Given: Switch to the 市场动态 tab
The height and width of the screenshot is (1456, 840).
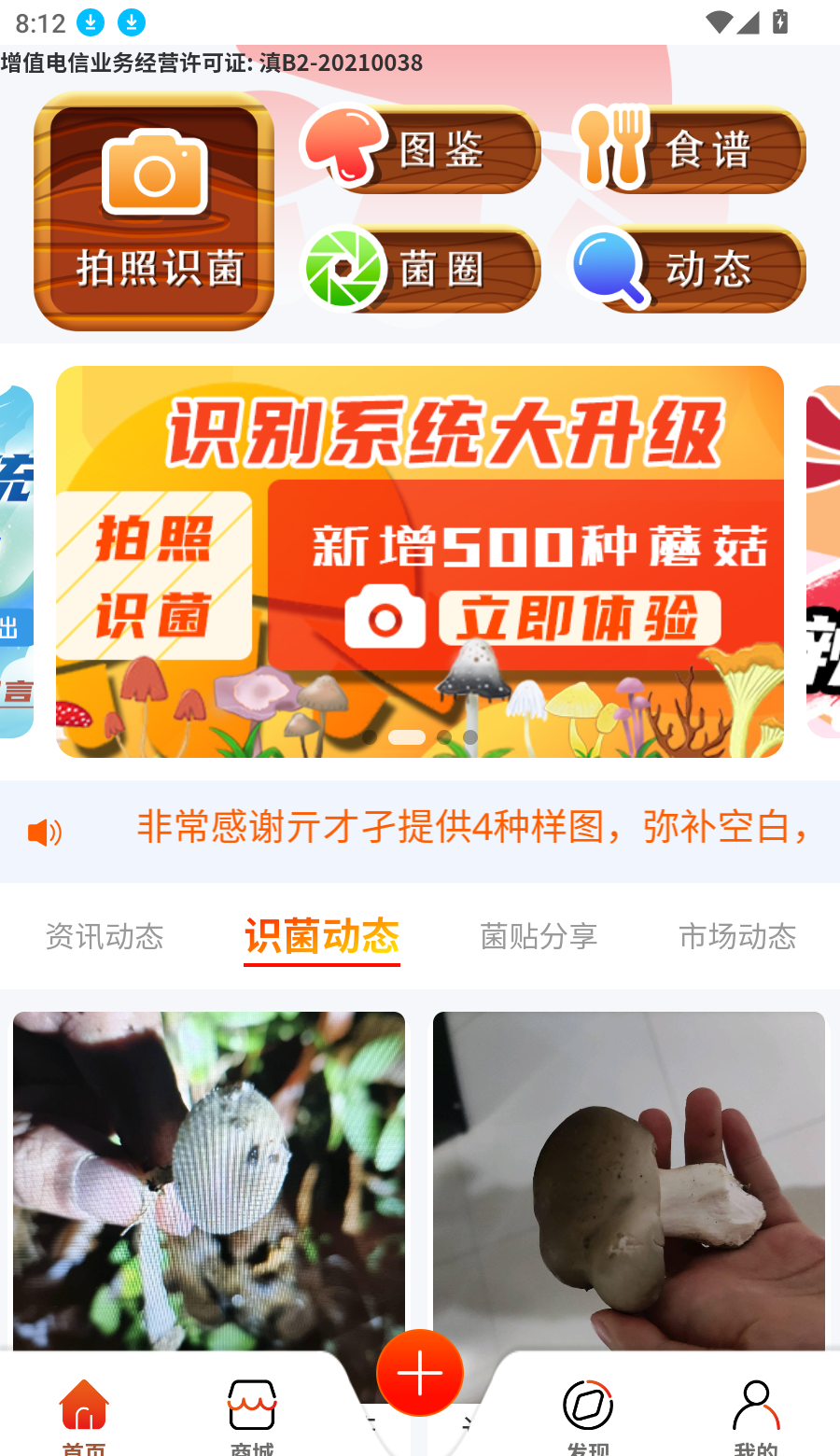Looking at the screenshot, I should [737, 936].
